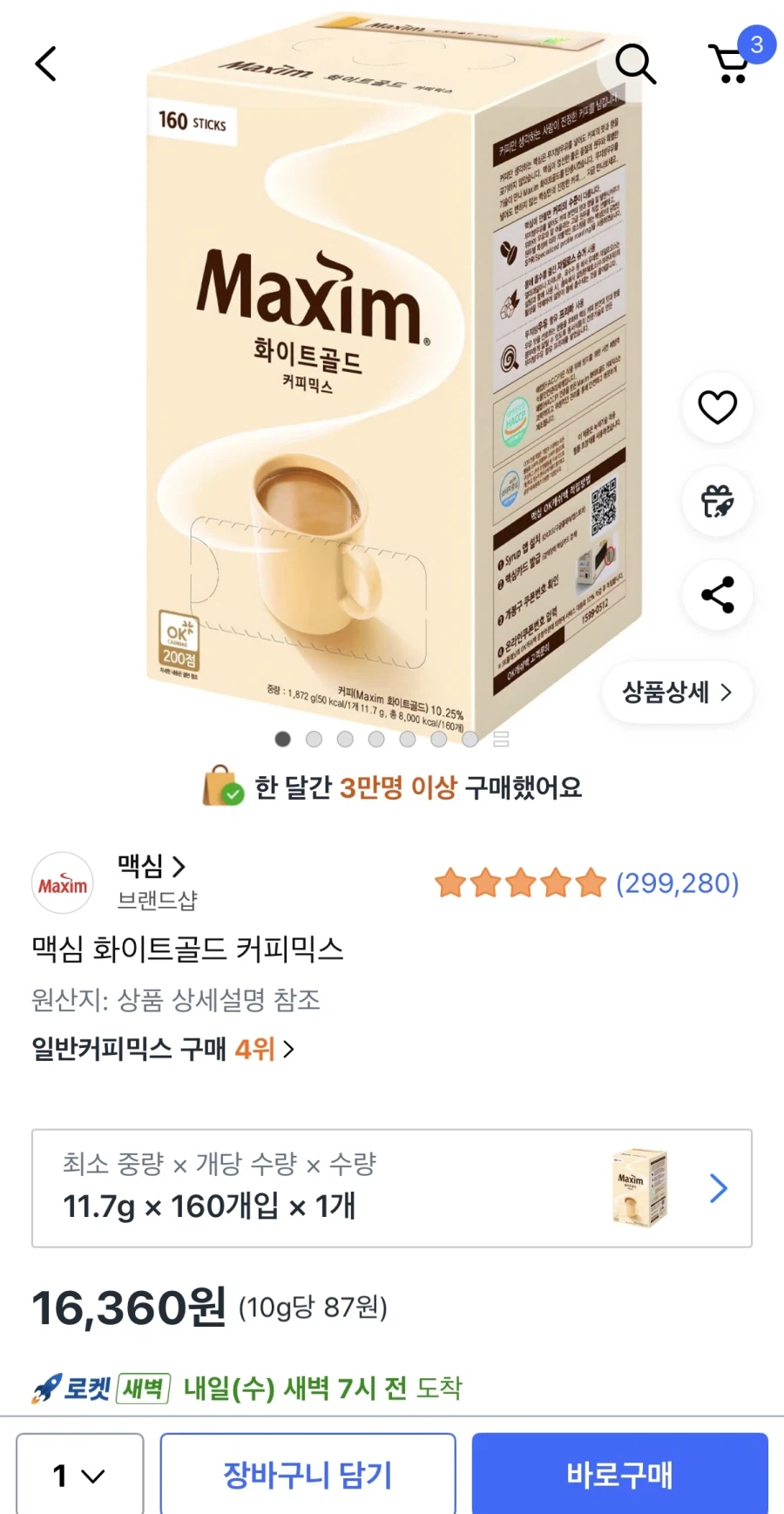
Task: Add product to wishlist heart icon
Action: coord(716,408)
